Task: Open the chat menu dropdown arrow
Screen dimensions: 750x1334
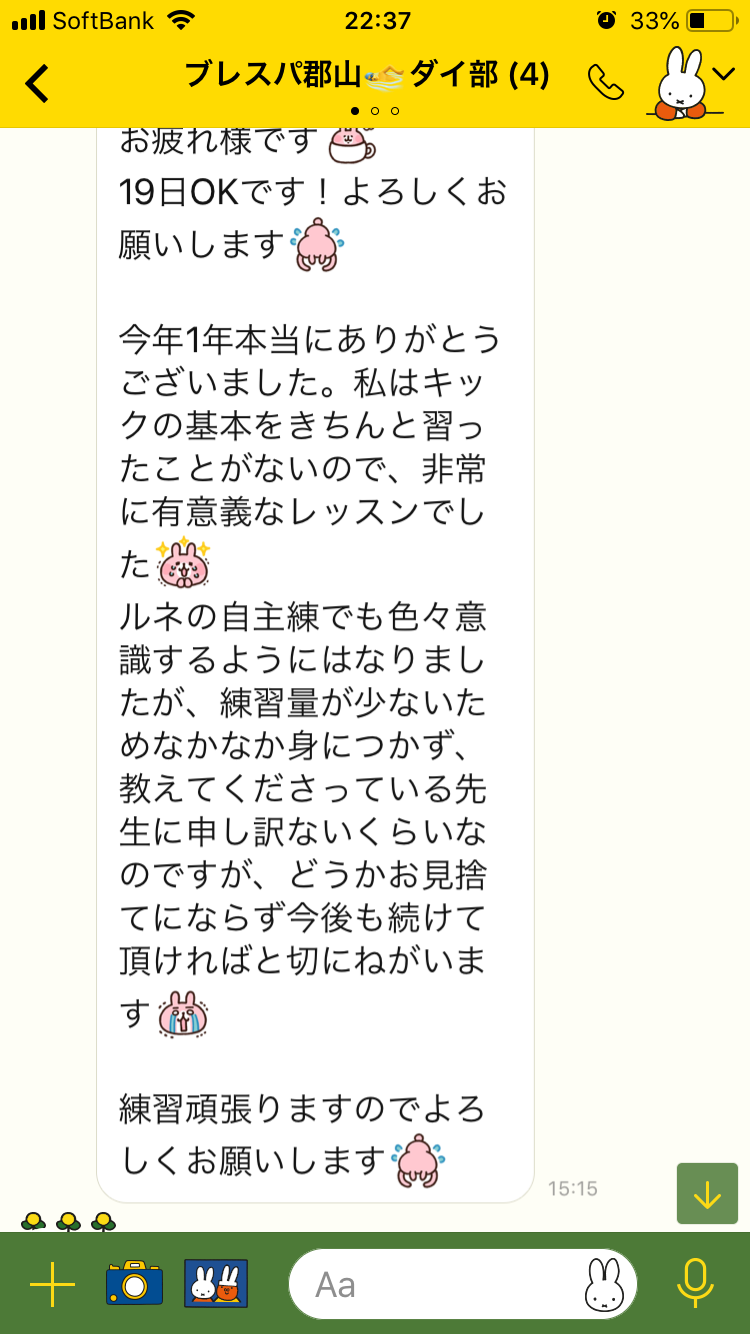Action: click(x=722, y=73)
